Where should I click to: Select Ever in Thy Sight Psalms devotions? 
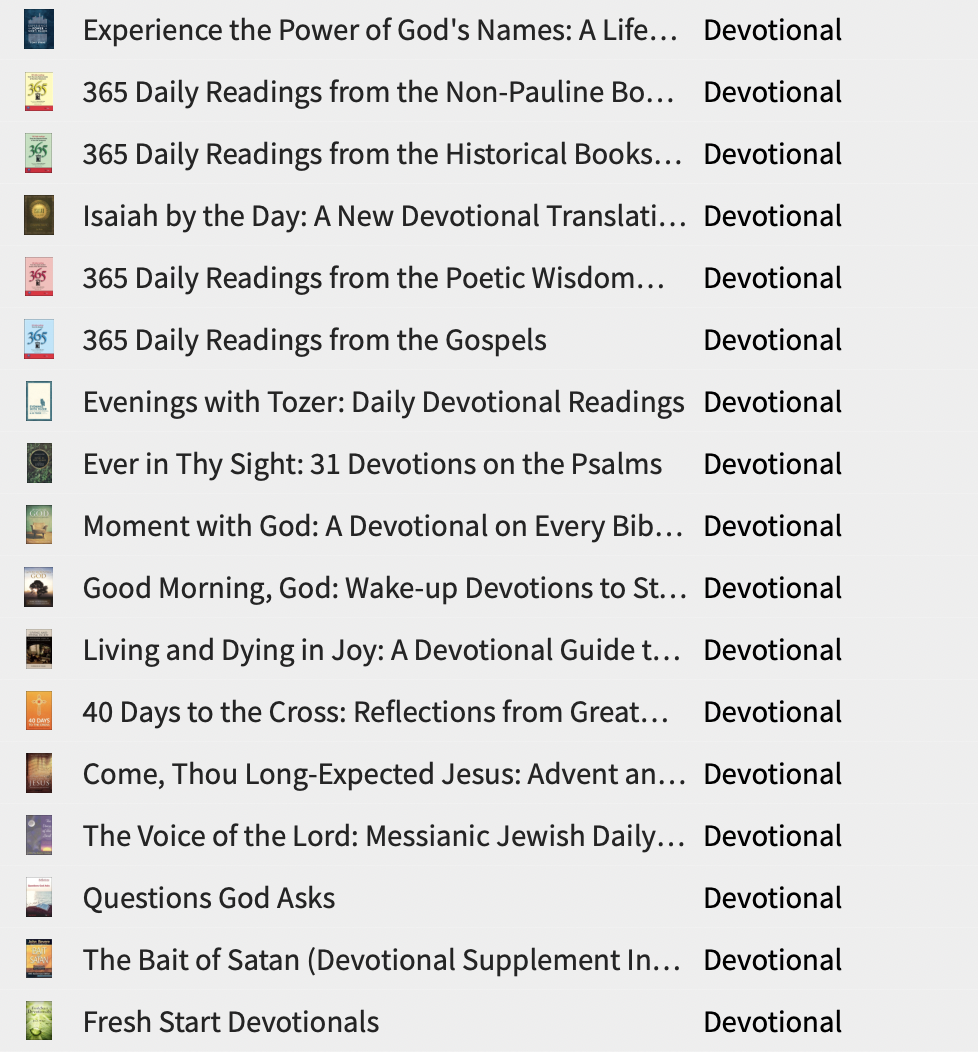click(x=372, y=464)
